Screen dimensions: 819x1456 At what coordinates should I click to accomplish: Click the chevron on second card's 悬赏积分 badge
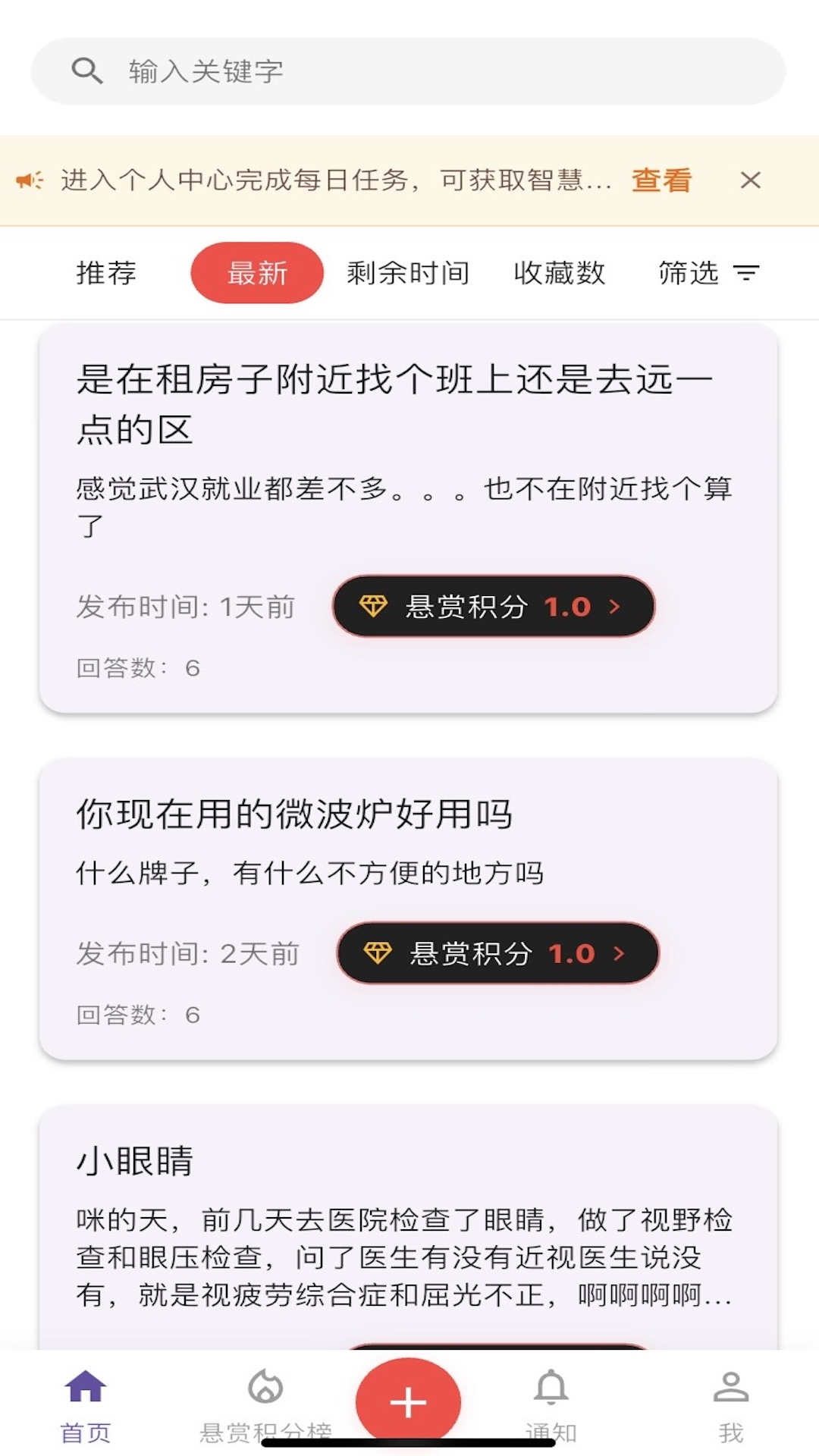pos(620,953)
